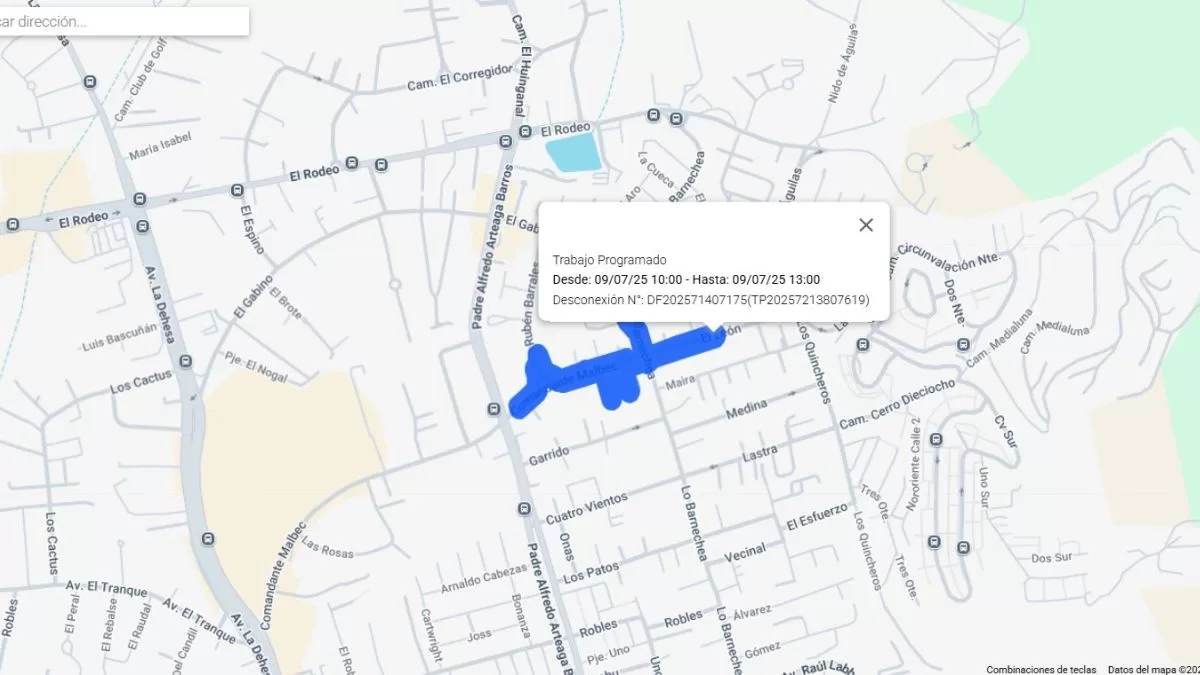
Task: Open the Combinaciones de teclas link
Action: [x=1040, y=669]
